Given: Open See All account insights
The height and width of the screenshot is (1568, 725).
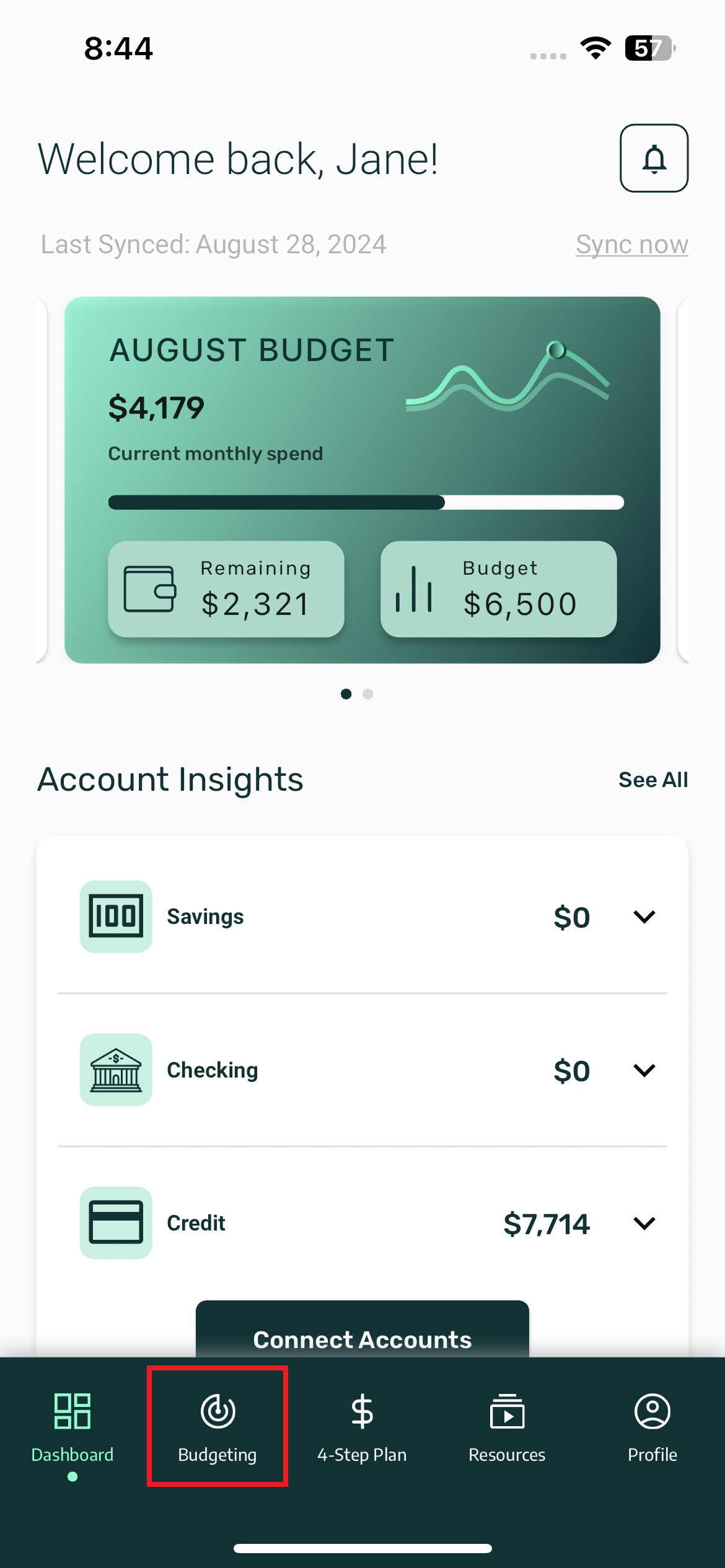Looking at the screenshot, I should (652, 780).
